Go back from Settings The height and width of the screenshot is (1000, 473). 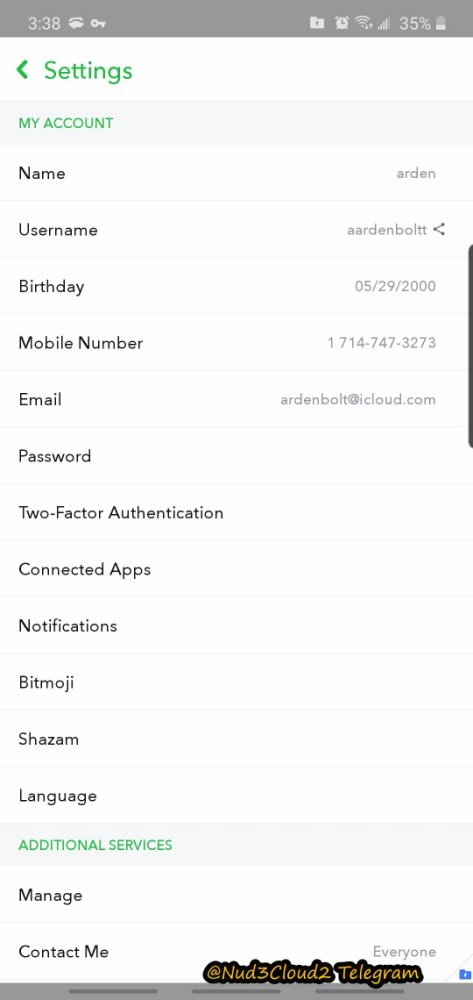point(23,70)
